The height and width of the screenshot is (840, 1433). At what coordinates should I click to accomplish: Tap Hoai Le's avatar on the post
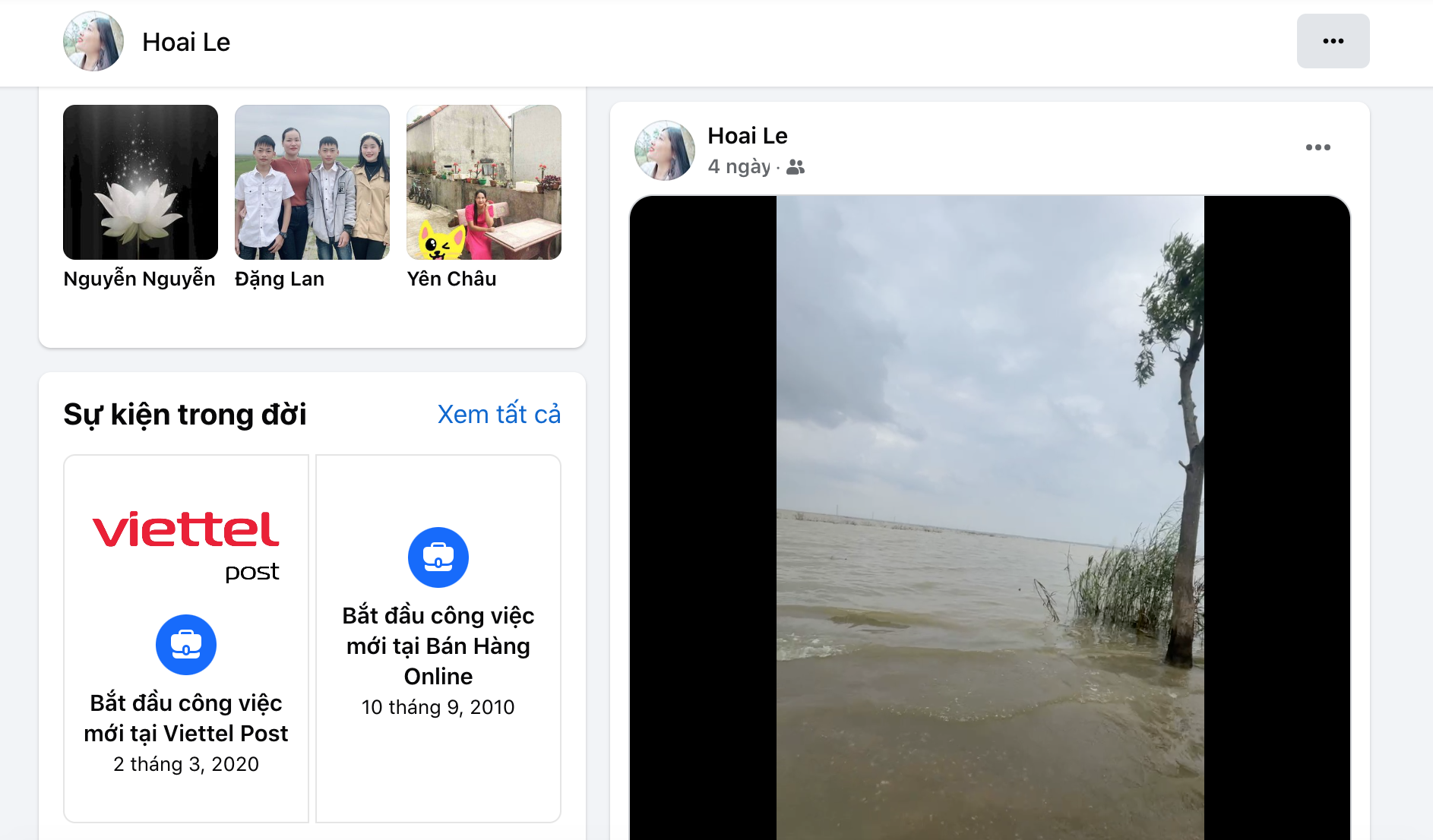point(665,150)
